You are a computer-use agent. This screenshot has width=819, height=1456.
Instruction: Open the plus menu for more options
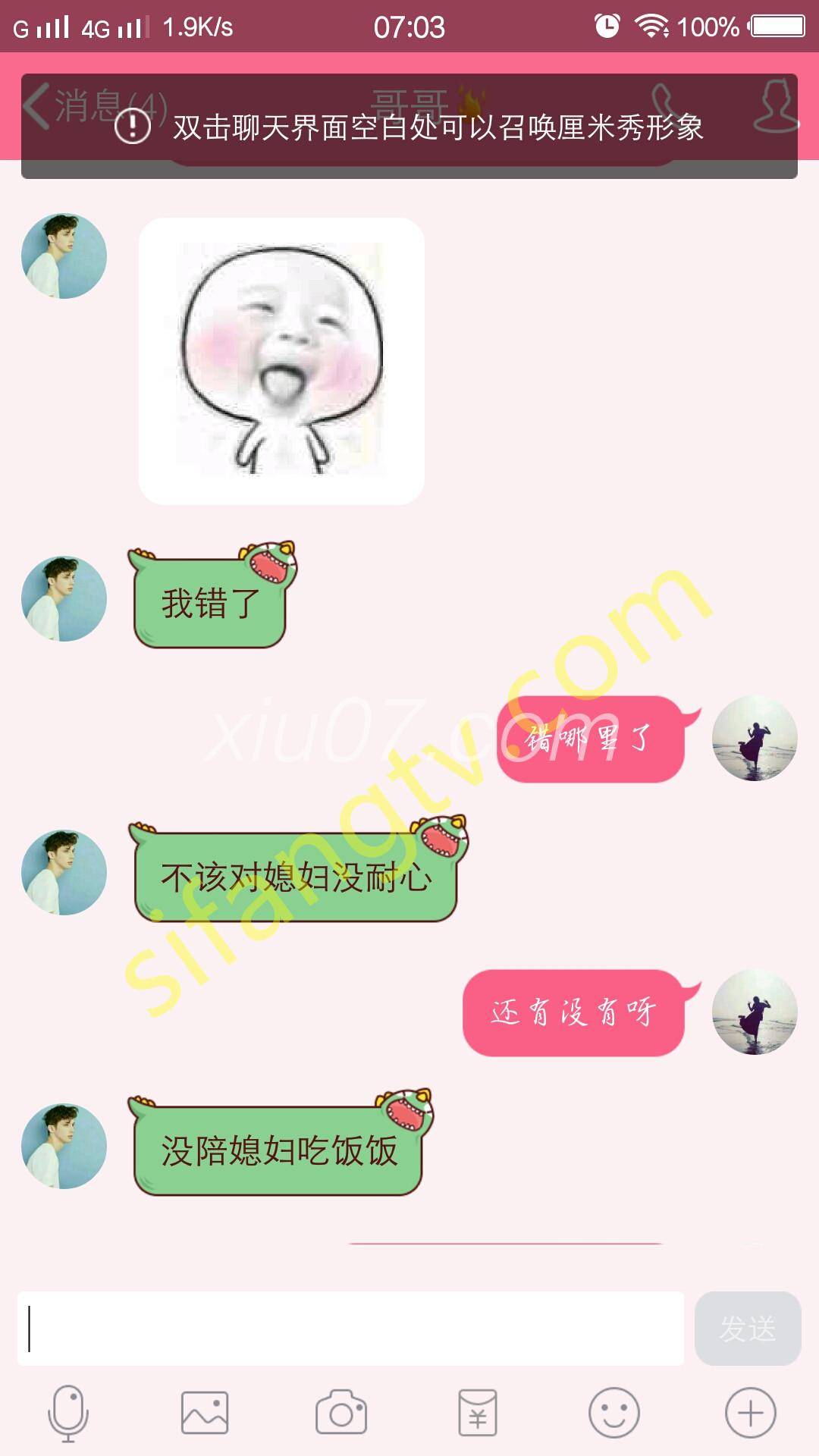point(751,1414)
